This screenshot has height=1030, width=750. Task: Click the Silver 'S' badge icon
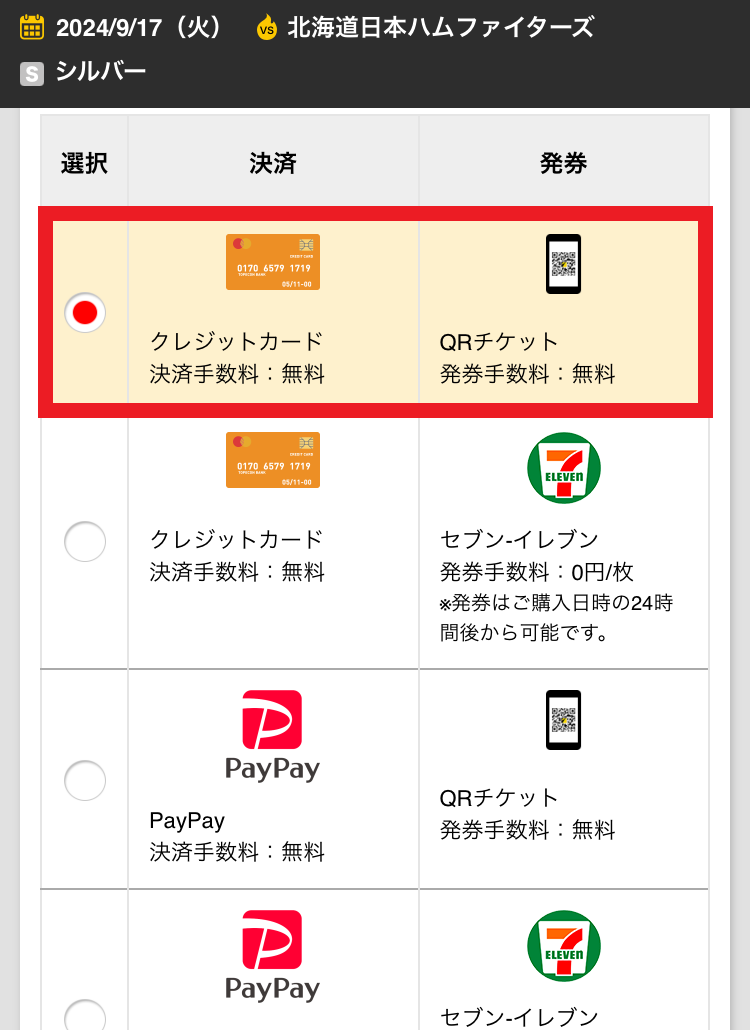click(29, 71)
